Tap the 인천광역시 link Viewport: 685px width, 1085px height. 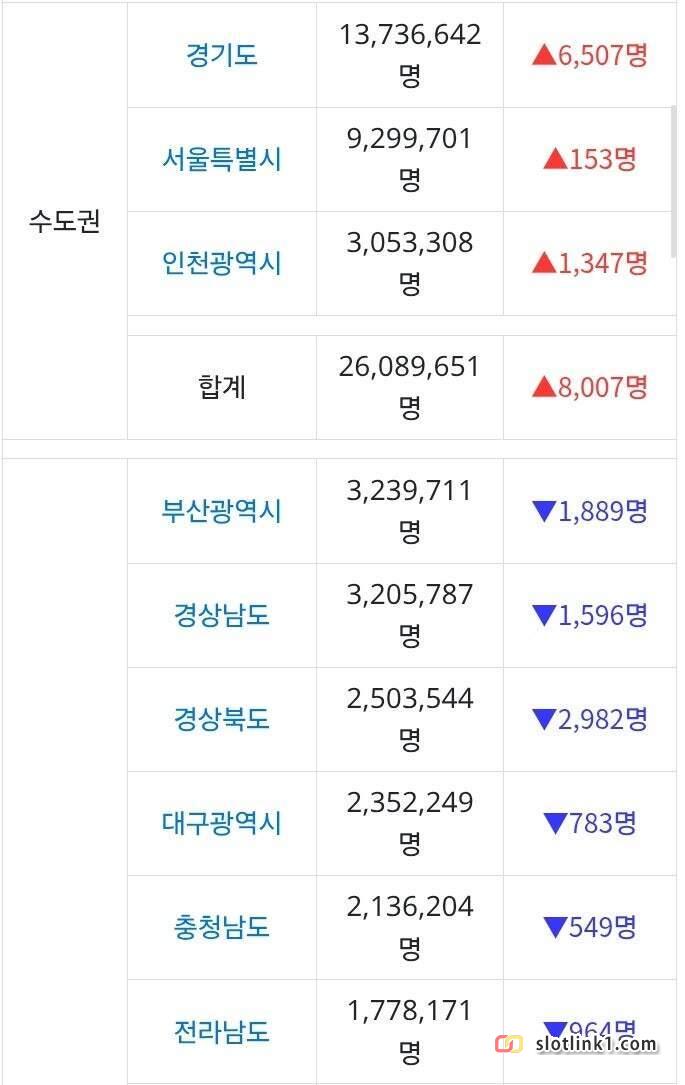point(221,263)
